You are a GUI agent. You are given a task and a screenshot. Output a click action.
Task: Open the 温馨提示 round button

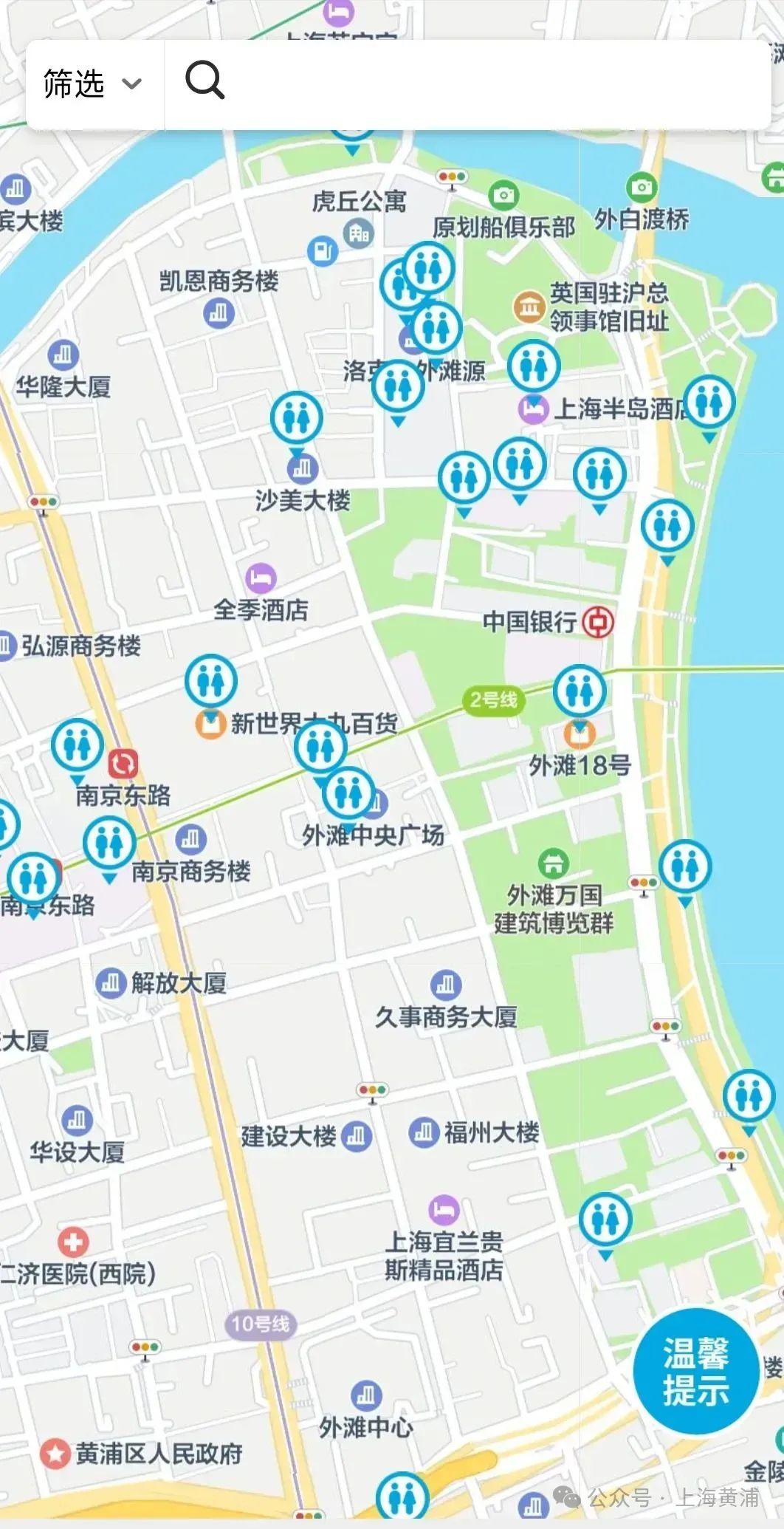[x=696, y=1370]
